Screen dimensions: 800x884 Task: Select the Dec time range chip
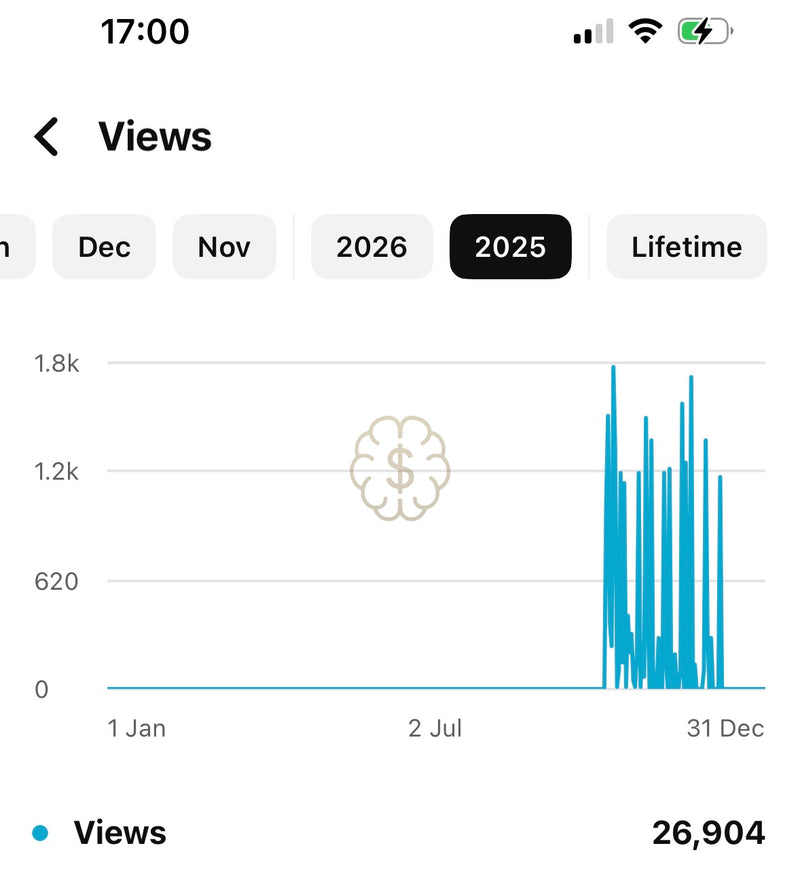click(104, 247)
